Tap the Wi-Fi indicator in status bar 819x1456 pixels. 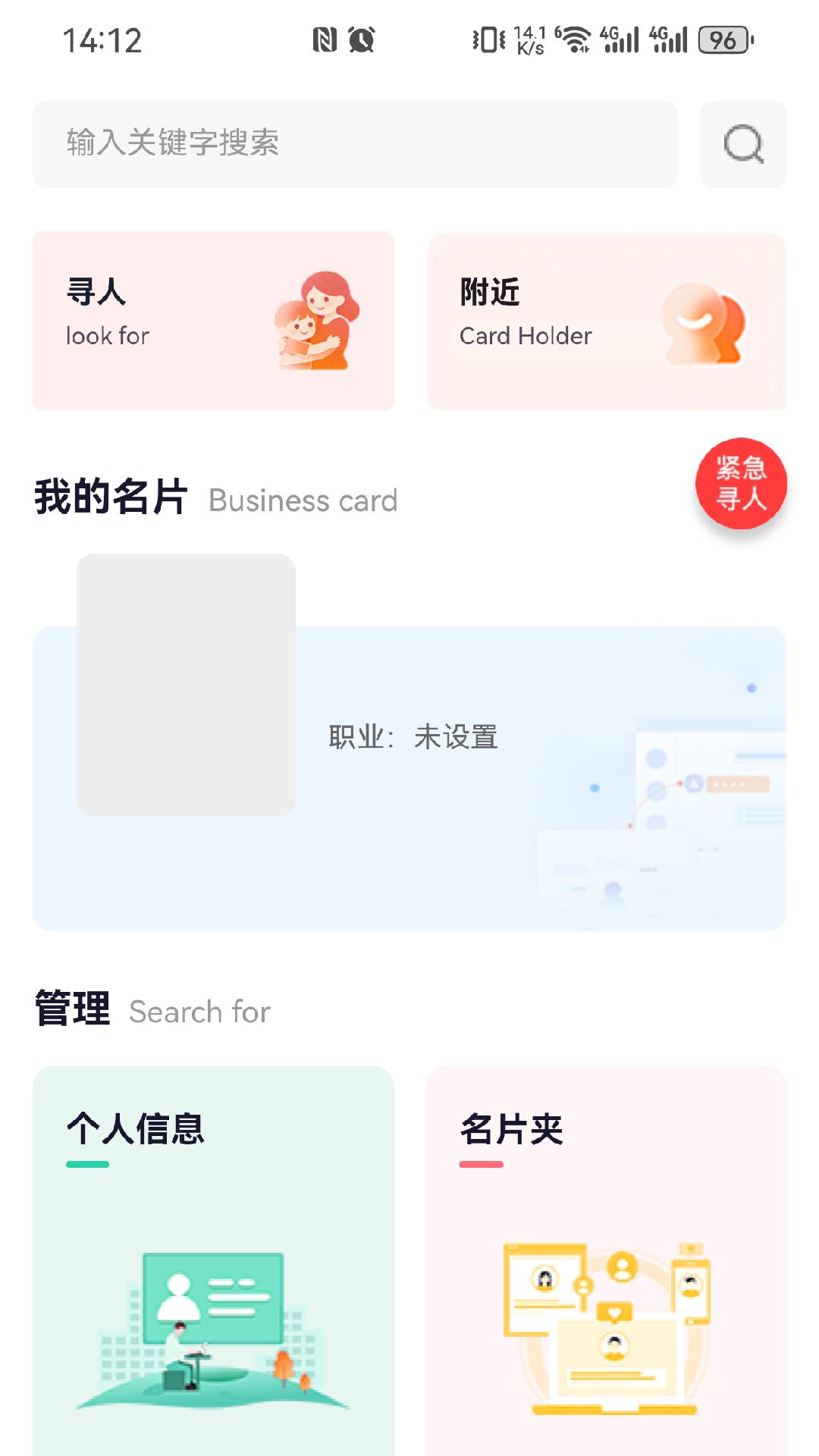point(574,38)
